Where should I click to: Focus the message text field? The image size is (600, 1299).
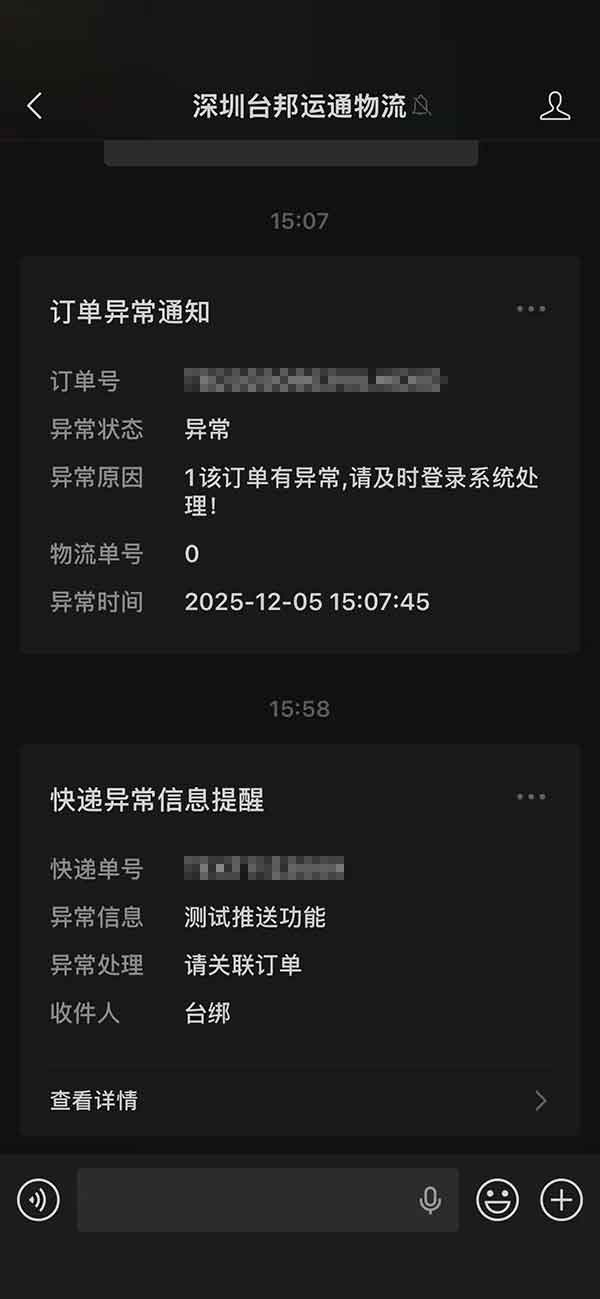(x=245, y=1199)
